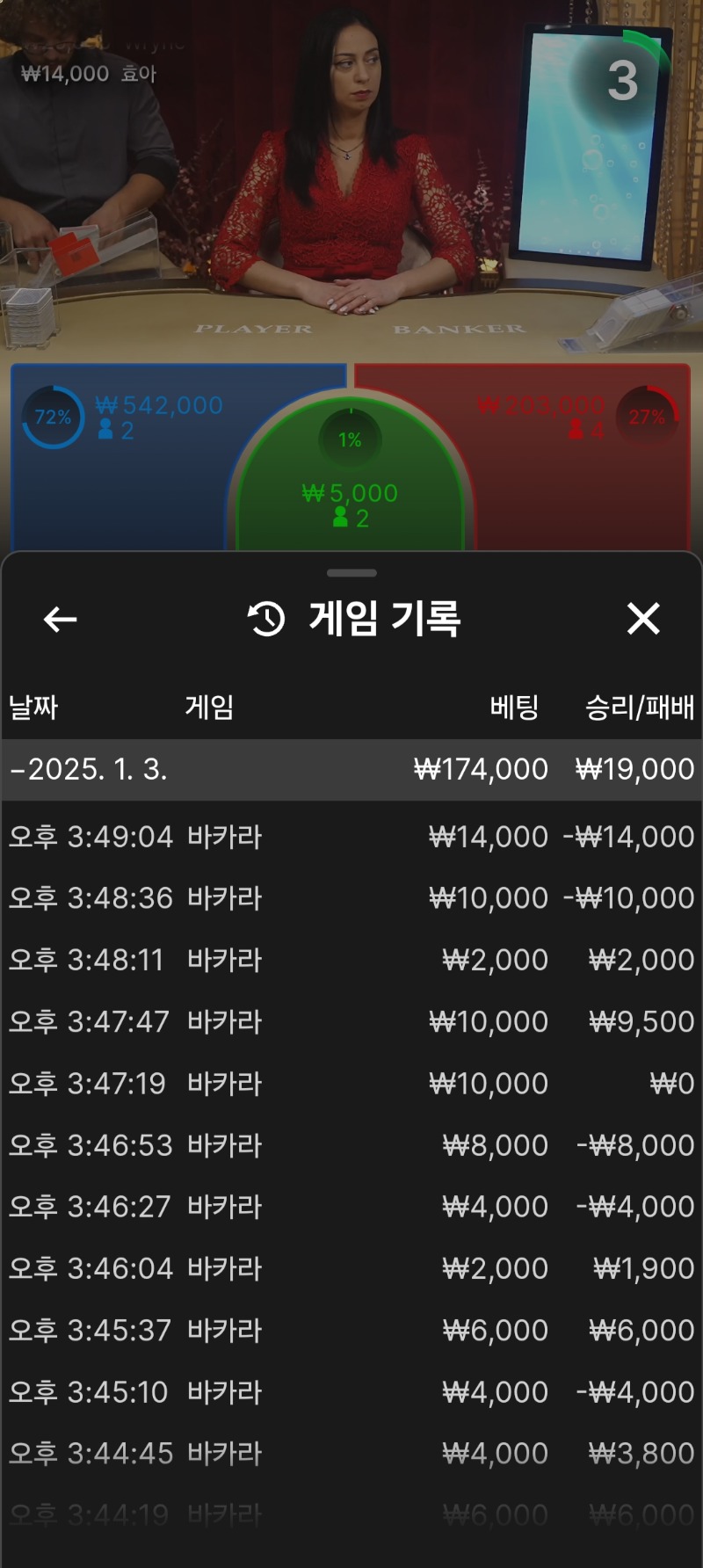This screenshot has height=1568, width=703.
Task: Open the 오후 3:44:45 바카라 record
Action: point(351,1454)
